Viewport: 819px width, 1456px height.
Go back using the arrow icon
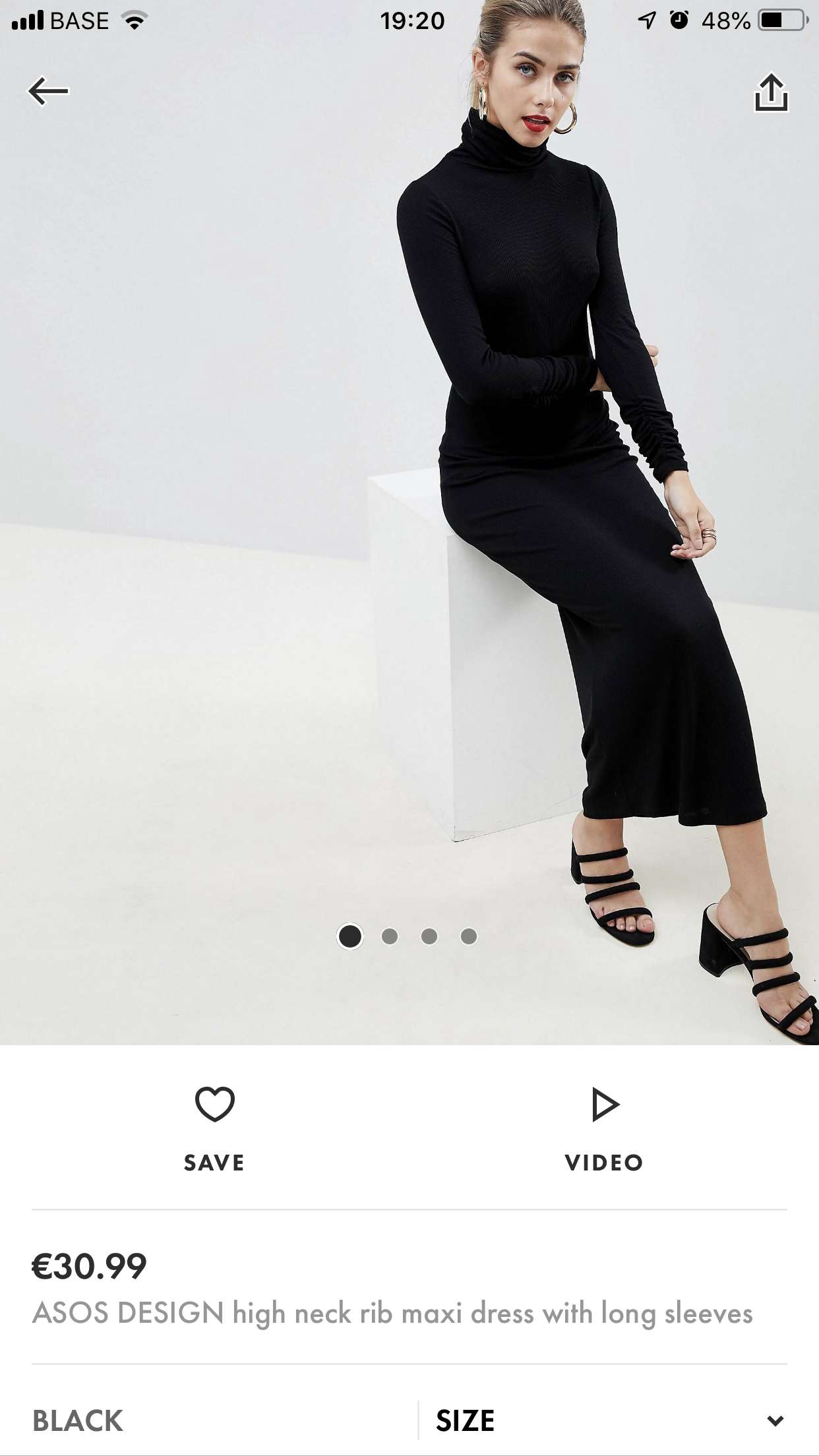[x=48, y=91]
